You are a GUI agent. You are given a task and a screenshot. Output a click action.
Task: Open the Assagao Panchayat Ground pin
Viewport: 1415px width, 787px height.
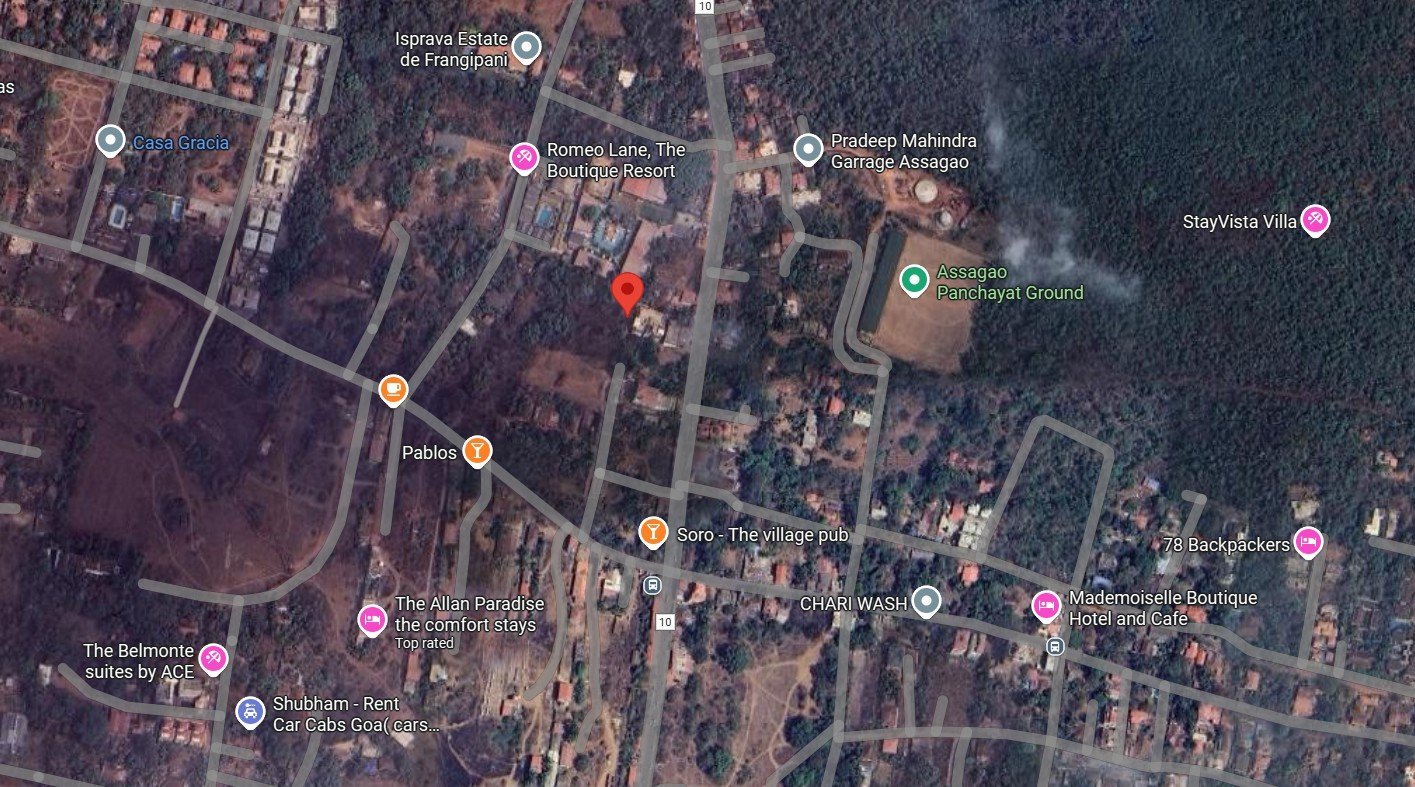(913, 280)
